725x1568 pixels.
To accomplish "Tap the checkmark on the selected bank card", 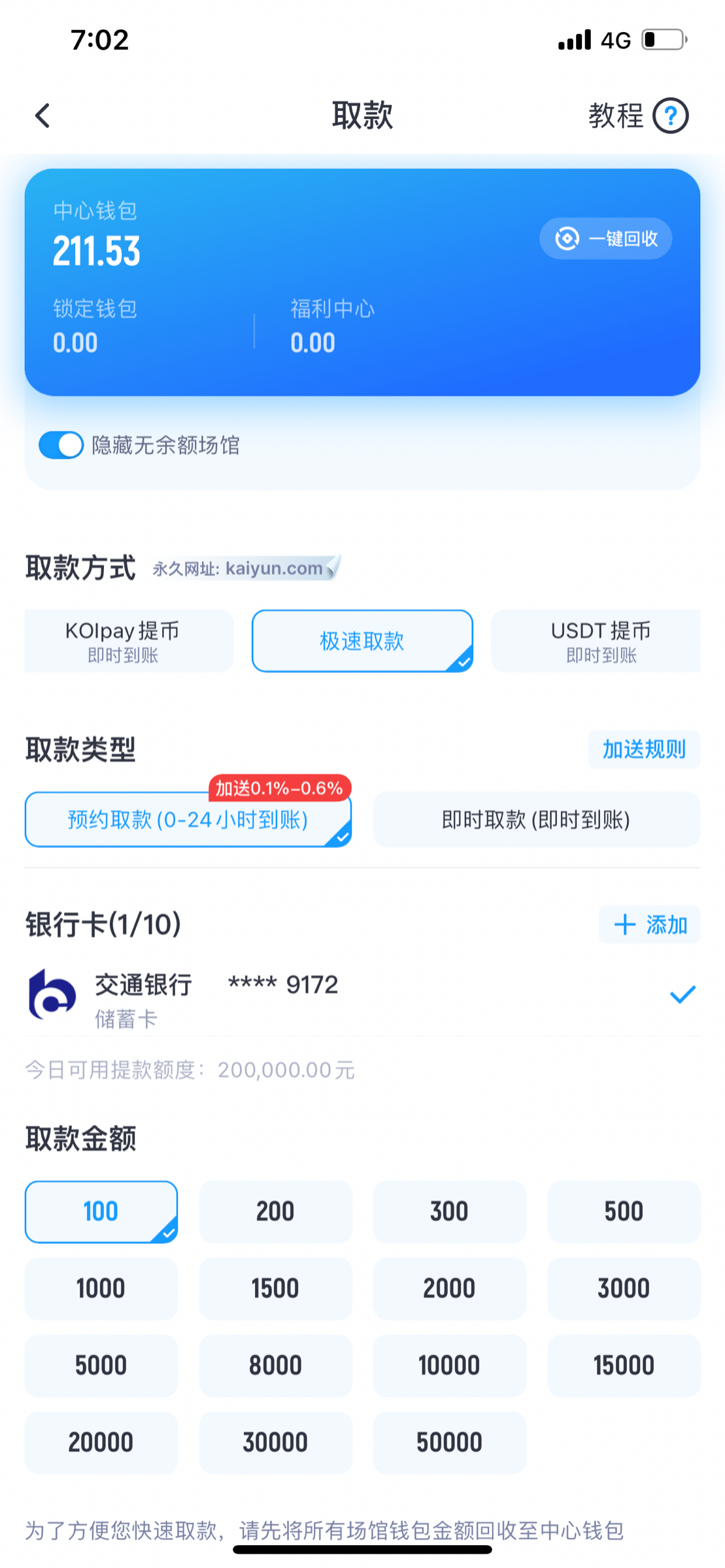I will point(681,995).
